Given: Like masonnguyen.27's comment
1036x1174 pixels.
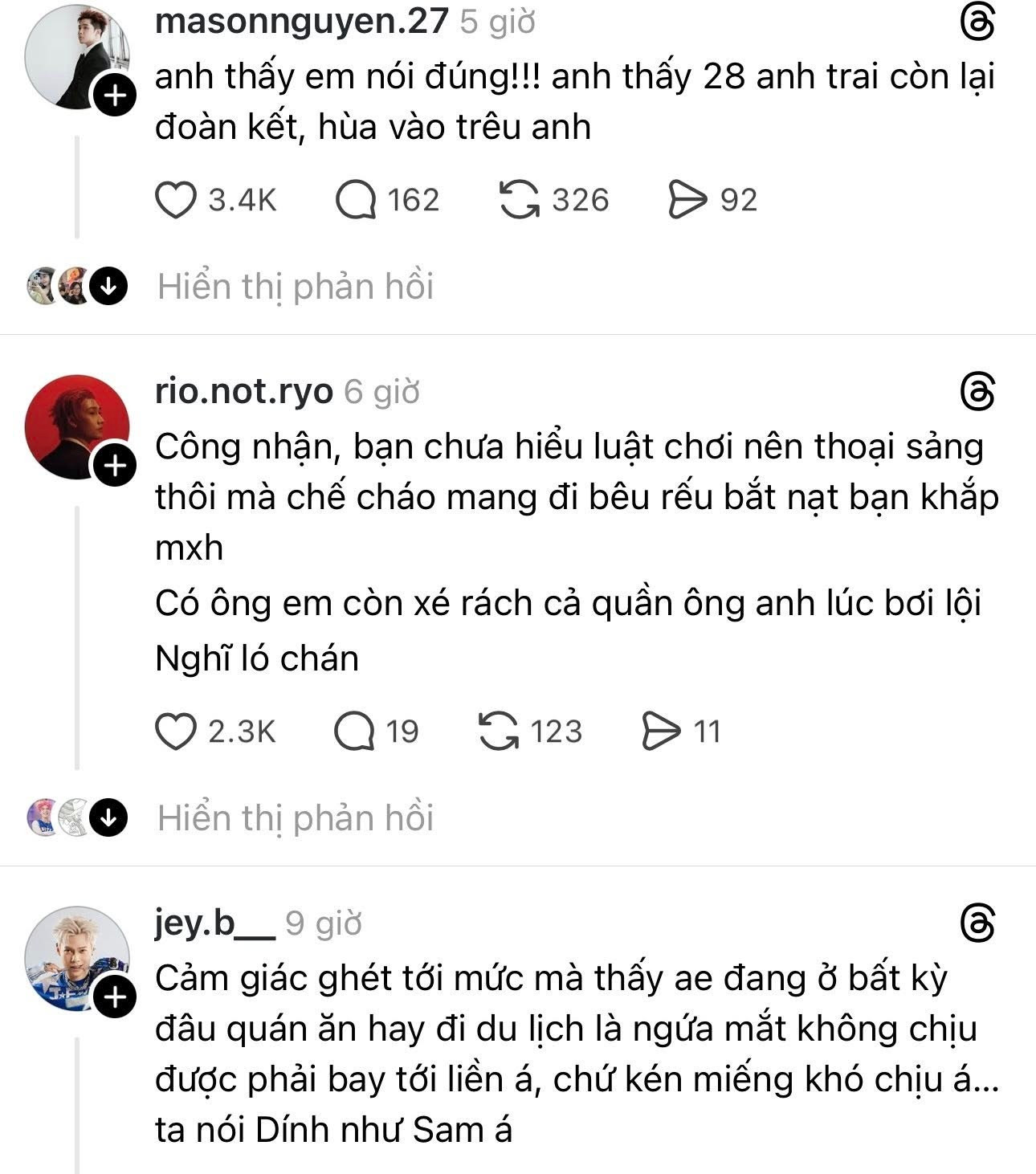Looking at the screenshot, I should (175, 200).
